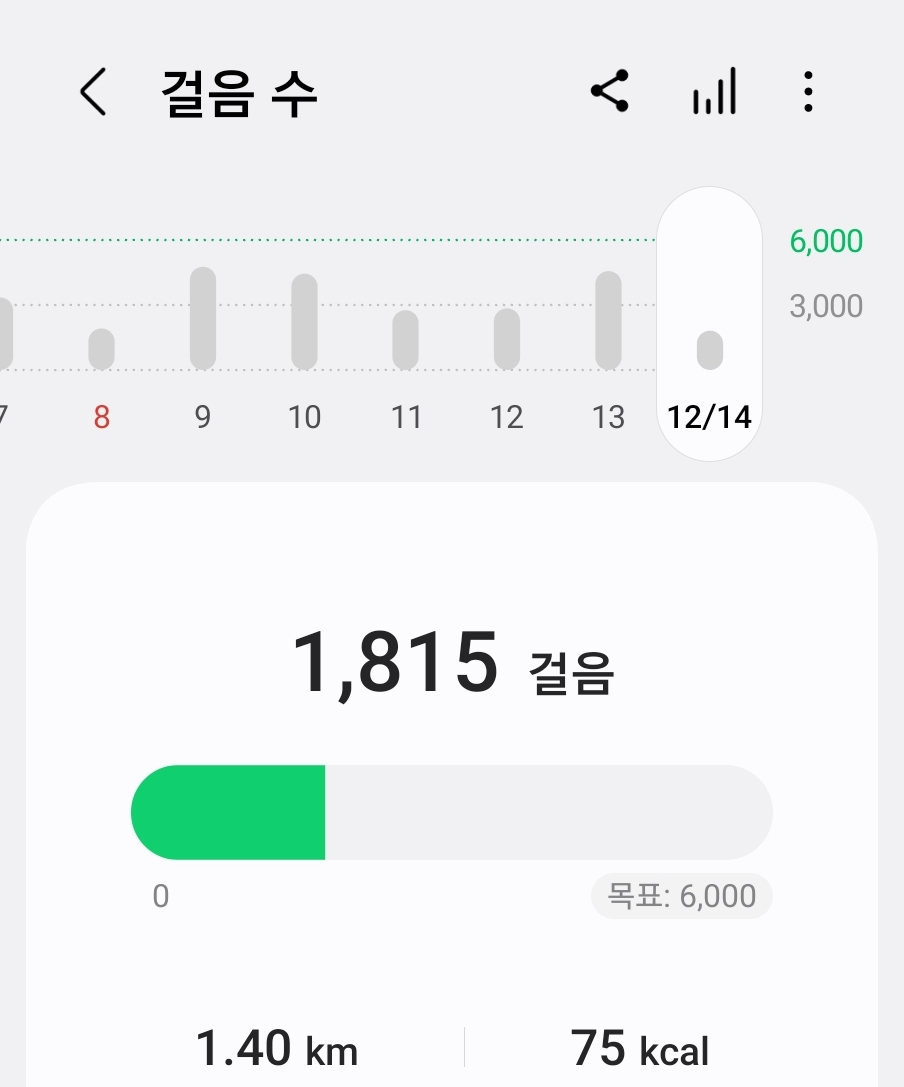This screenshot has height=1087, width=904.
Task: Share the step count record
Action: (609, 92)
